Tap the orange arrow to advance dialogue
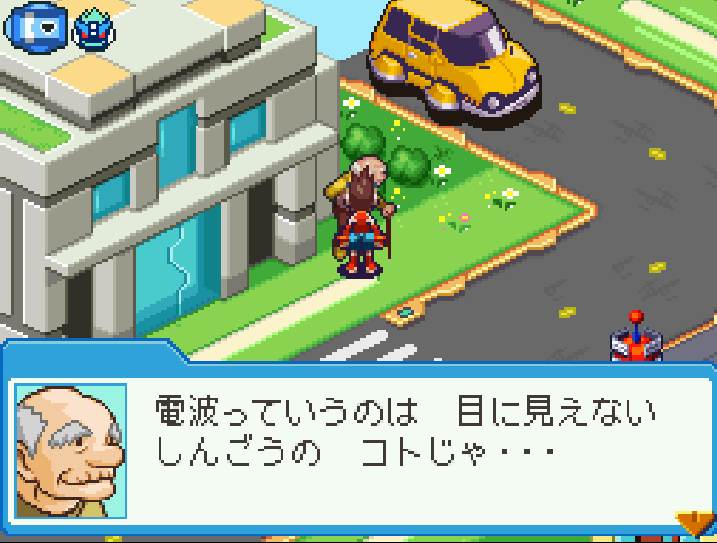Image resolution: width=717 pixels, height=543 pixels. click(693, 521)
